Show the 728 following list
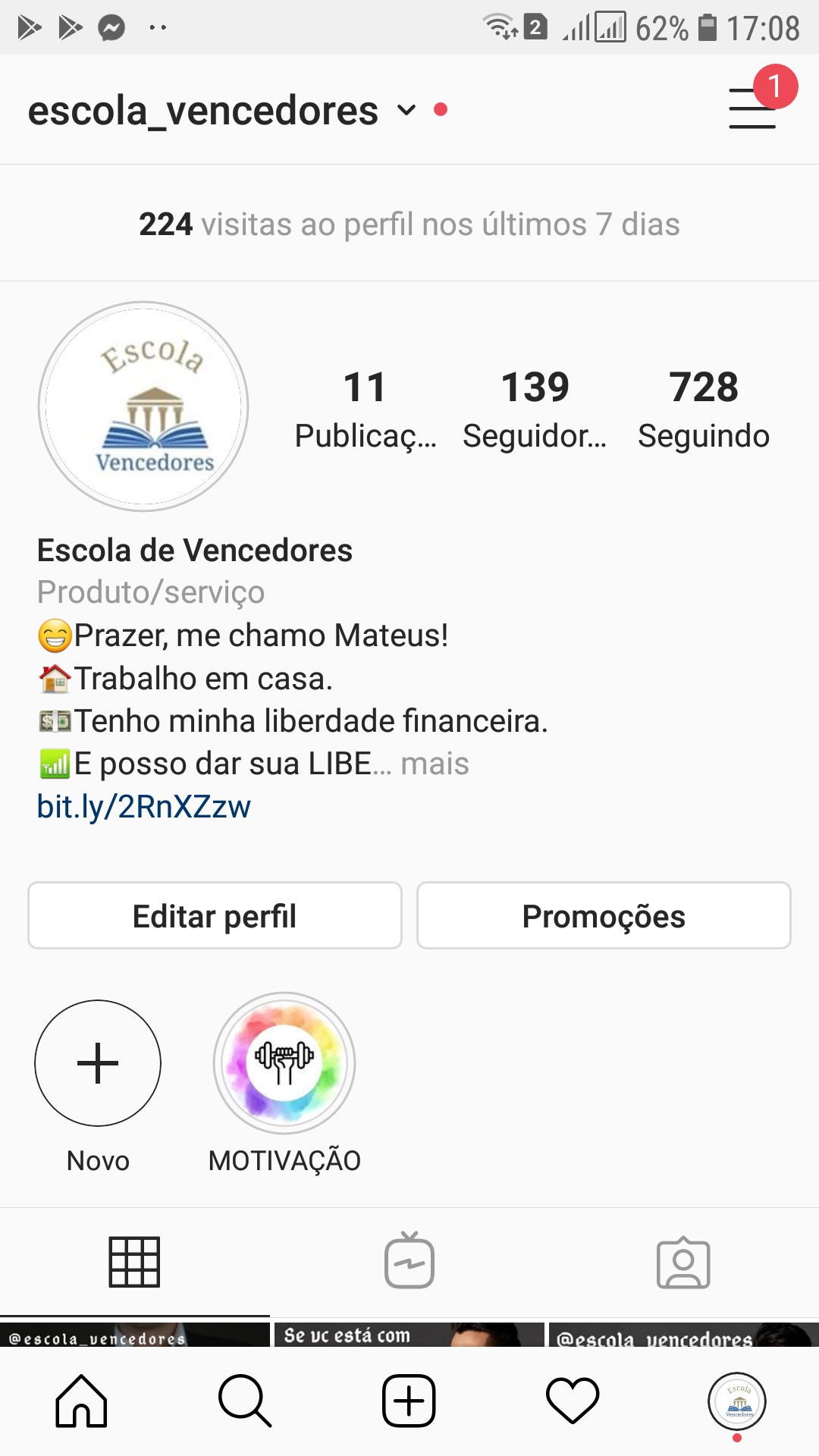This screenshot has height=1456, width=819. click(x=703, y=408)
